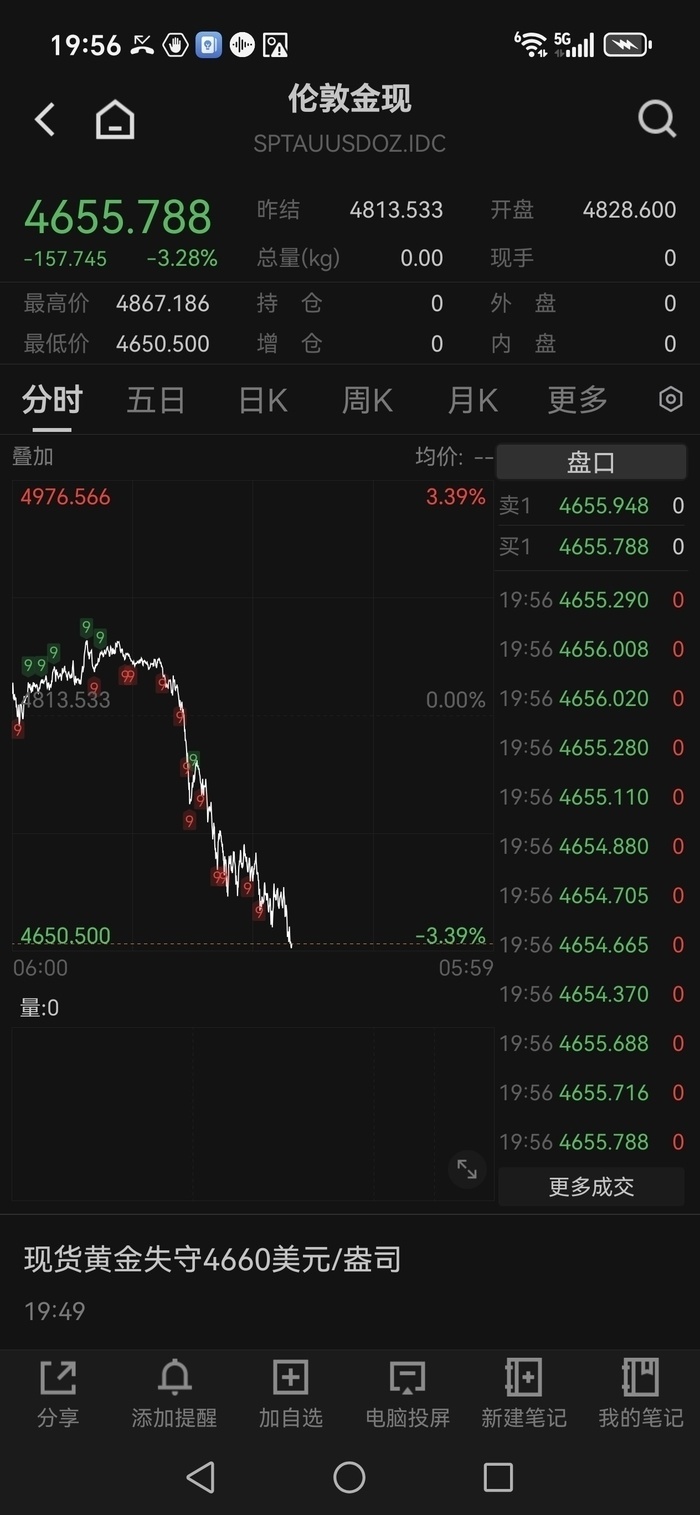
Task: Open 电脑投屏 screen casting
Action: [408, 1393]
